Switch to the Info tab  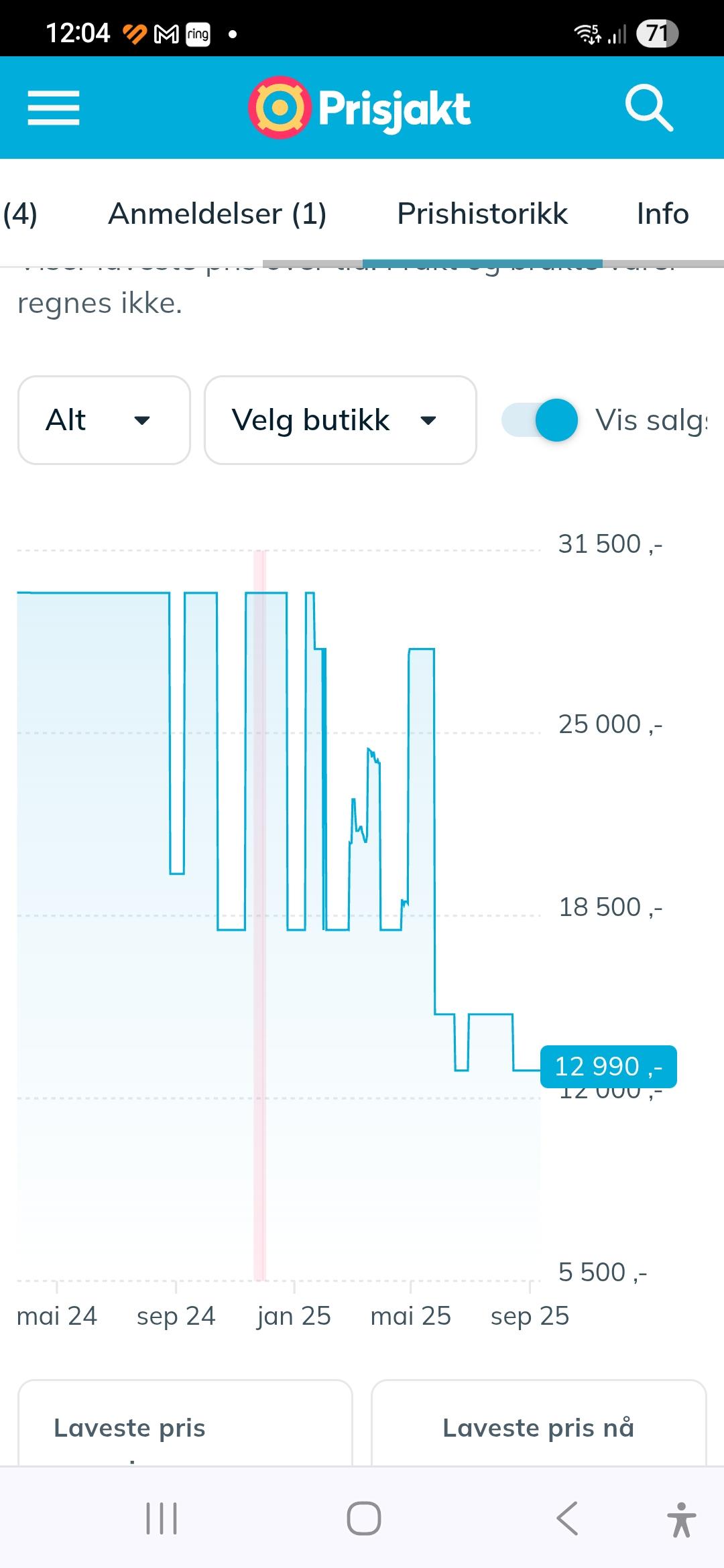pos(662,214)
